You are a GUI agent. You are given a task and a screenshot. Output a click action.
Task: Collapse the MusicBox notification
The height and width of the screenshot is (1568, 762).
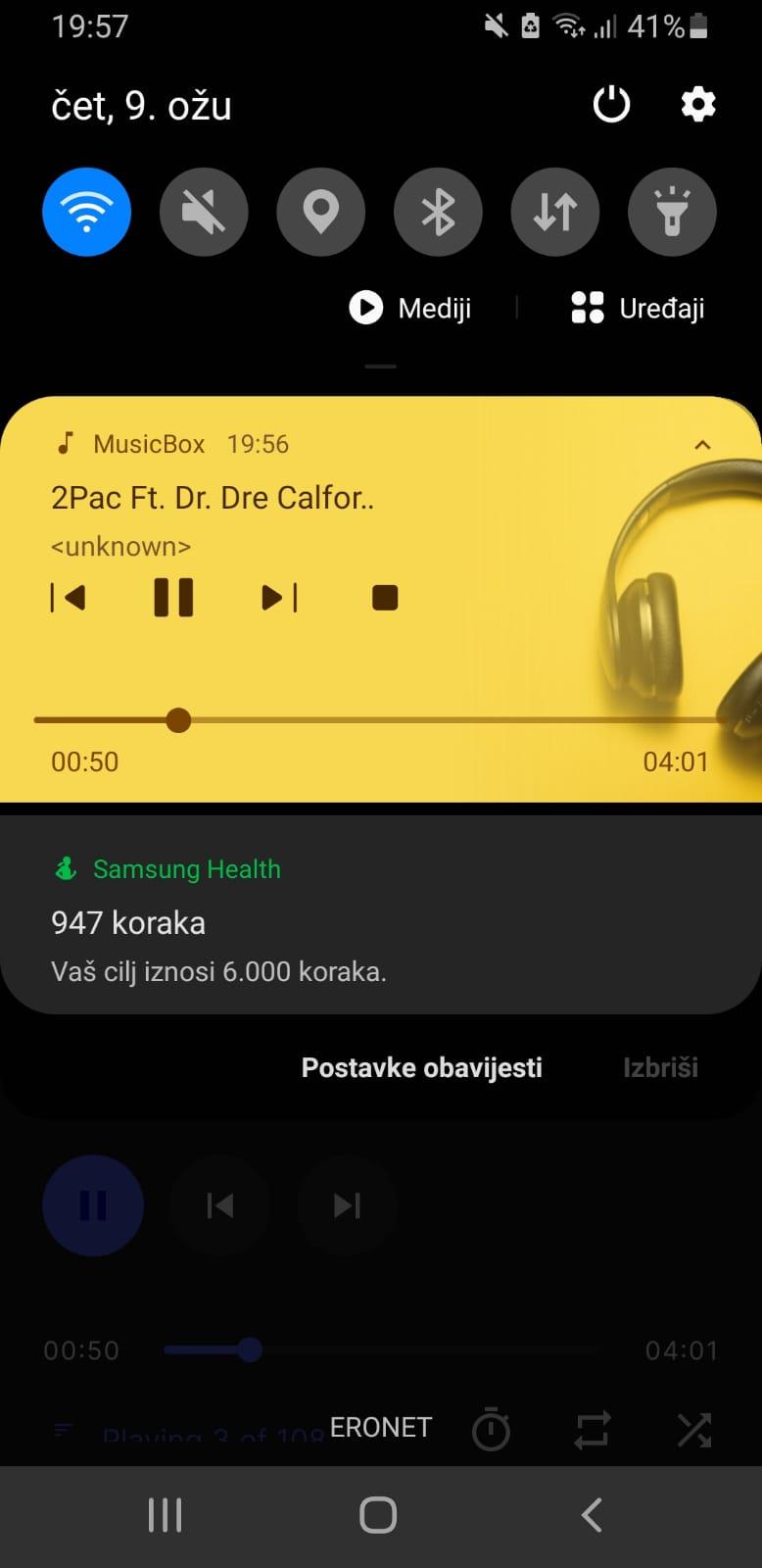[702, 445]
